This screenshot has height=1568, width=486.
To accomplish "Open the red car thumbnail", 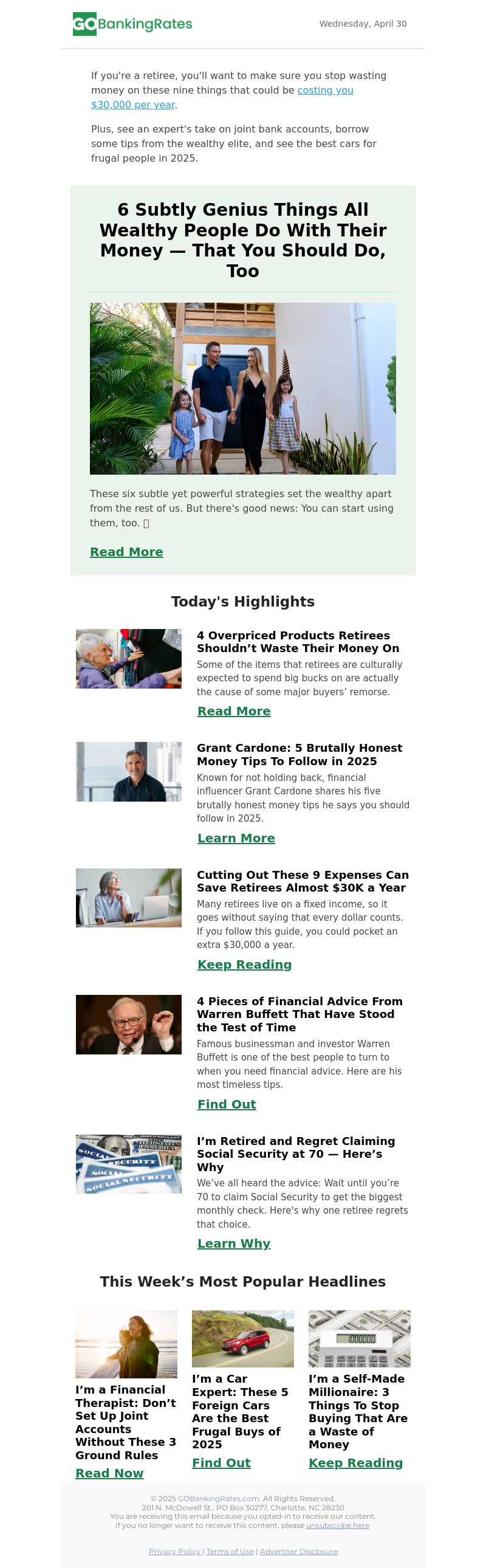I will pyautogui.click(x=242, y=1338).
